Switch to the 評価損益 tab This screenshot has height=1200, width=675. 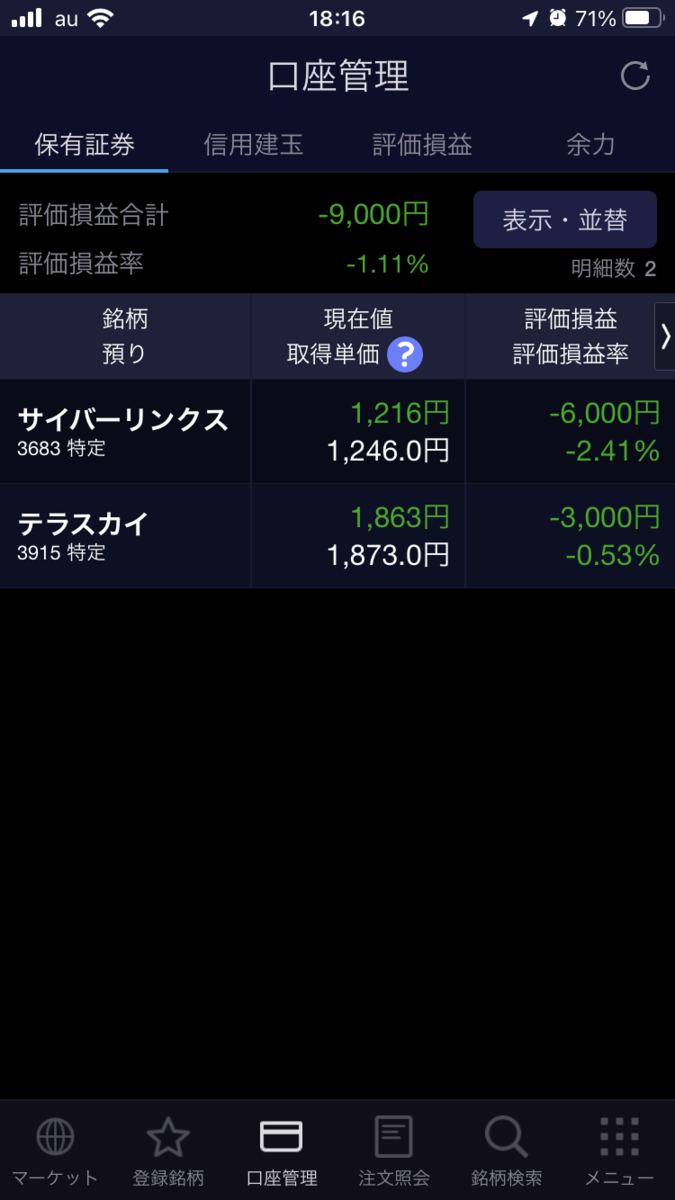[422, 145]
